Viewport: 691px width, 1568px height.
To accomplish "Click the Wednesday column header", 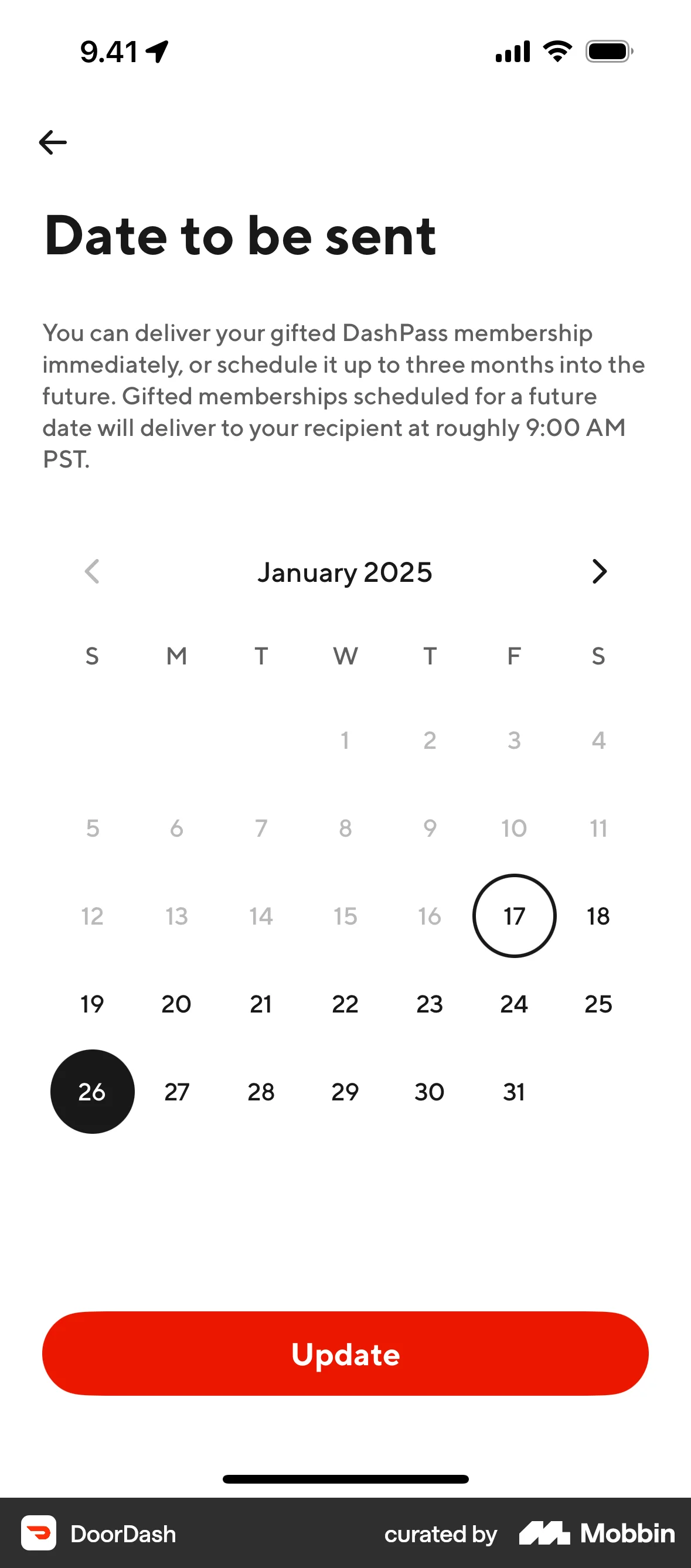I will pyautogui.click(x=345, y=656).
